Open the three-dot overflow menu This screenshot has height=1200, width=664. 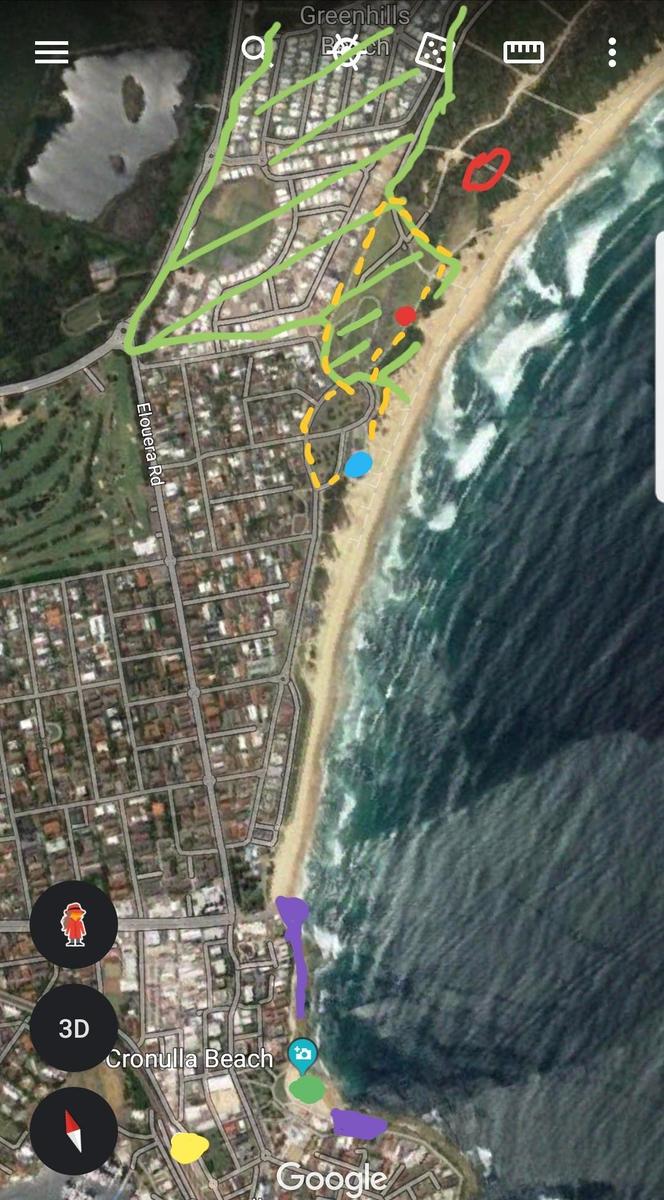point(611,52)
